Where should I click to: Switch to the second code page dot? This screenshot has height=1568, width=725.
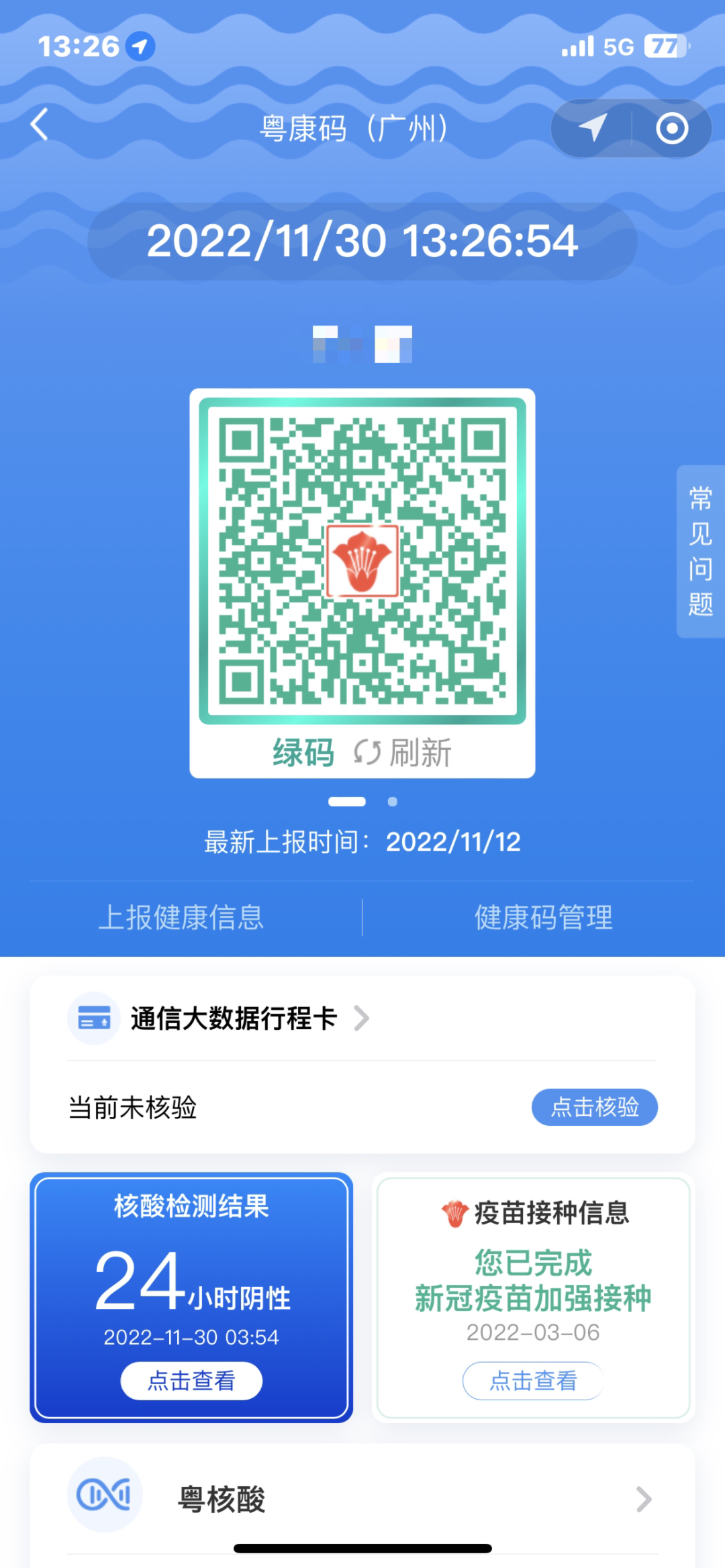(393, 801)
